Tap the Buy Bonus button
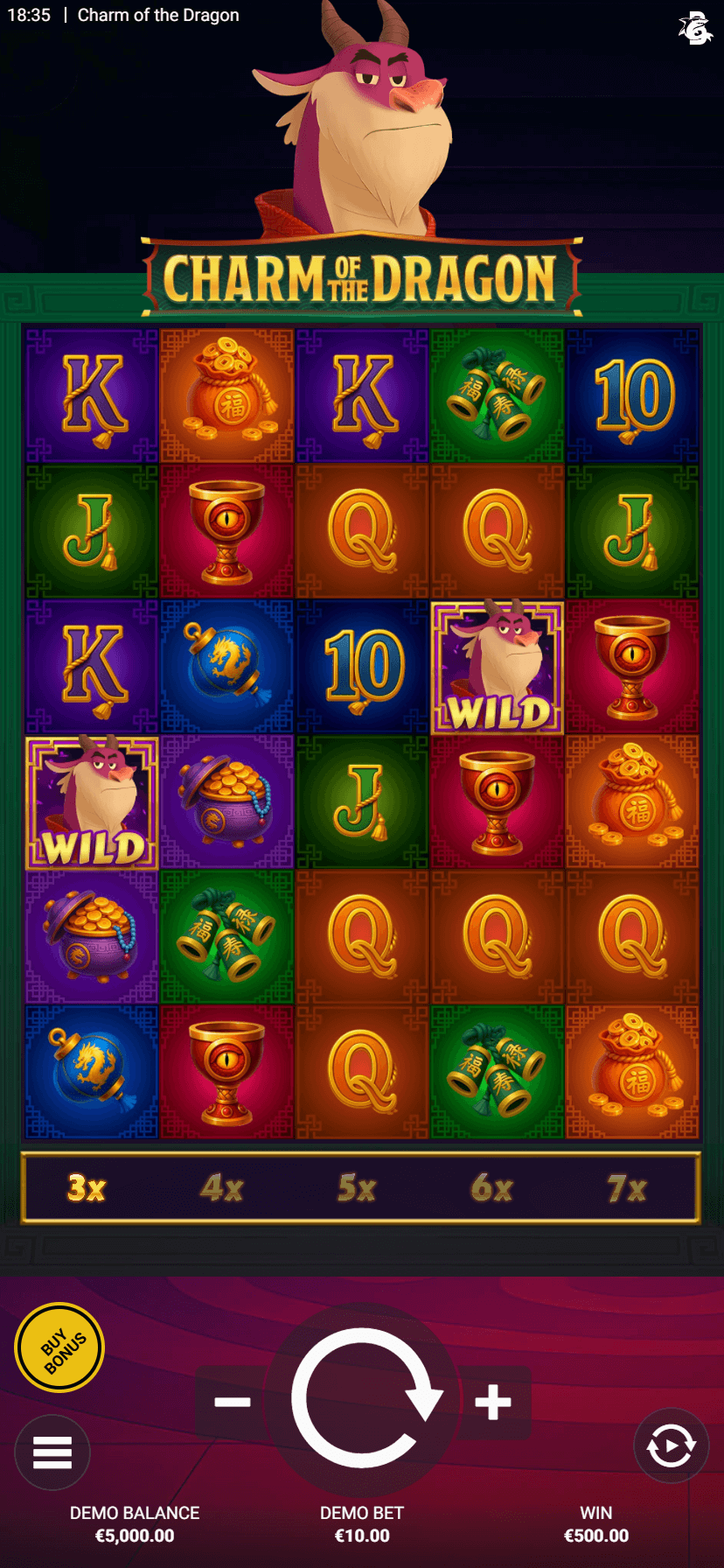This screenshot has width=724, height=1568. pyautogui.click(x=59, y=1347)
